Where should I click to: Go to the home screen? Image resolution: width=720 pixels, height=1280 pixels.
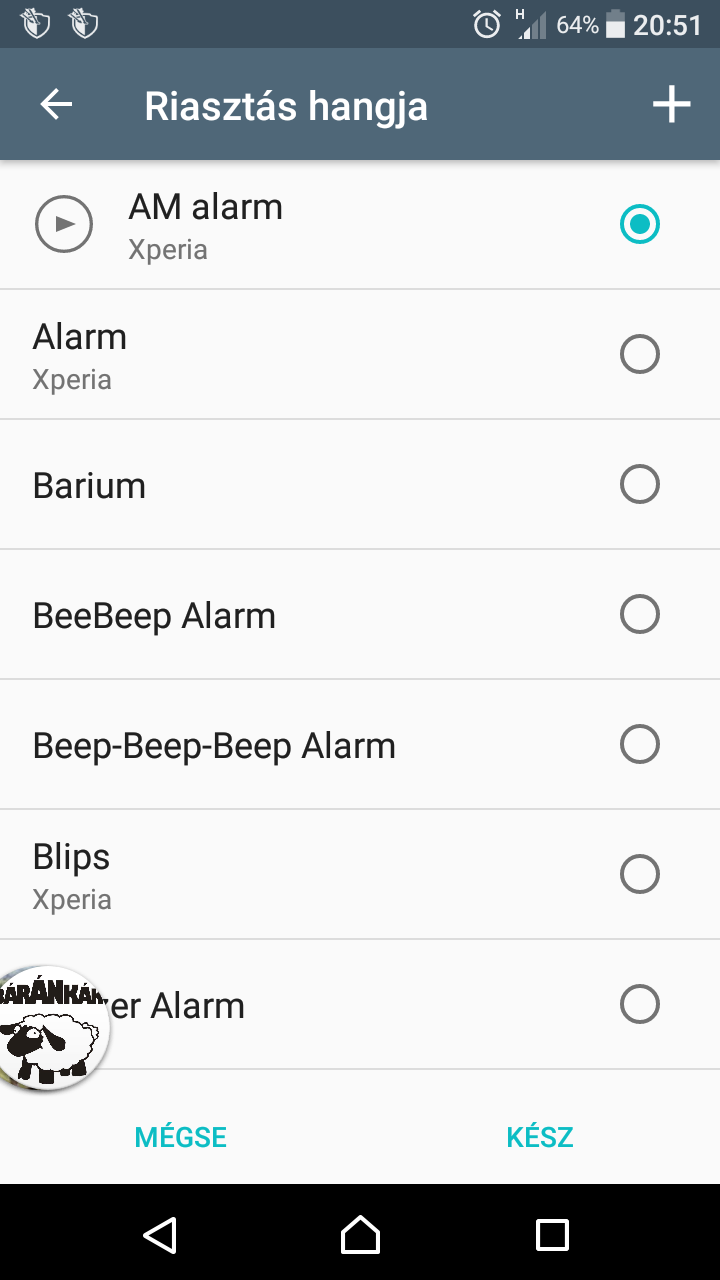[x=360, y=1235]
